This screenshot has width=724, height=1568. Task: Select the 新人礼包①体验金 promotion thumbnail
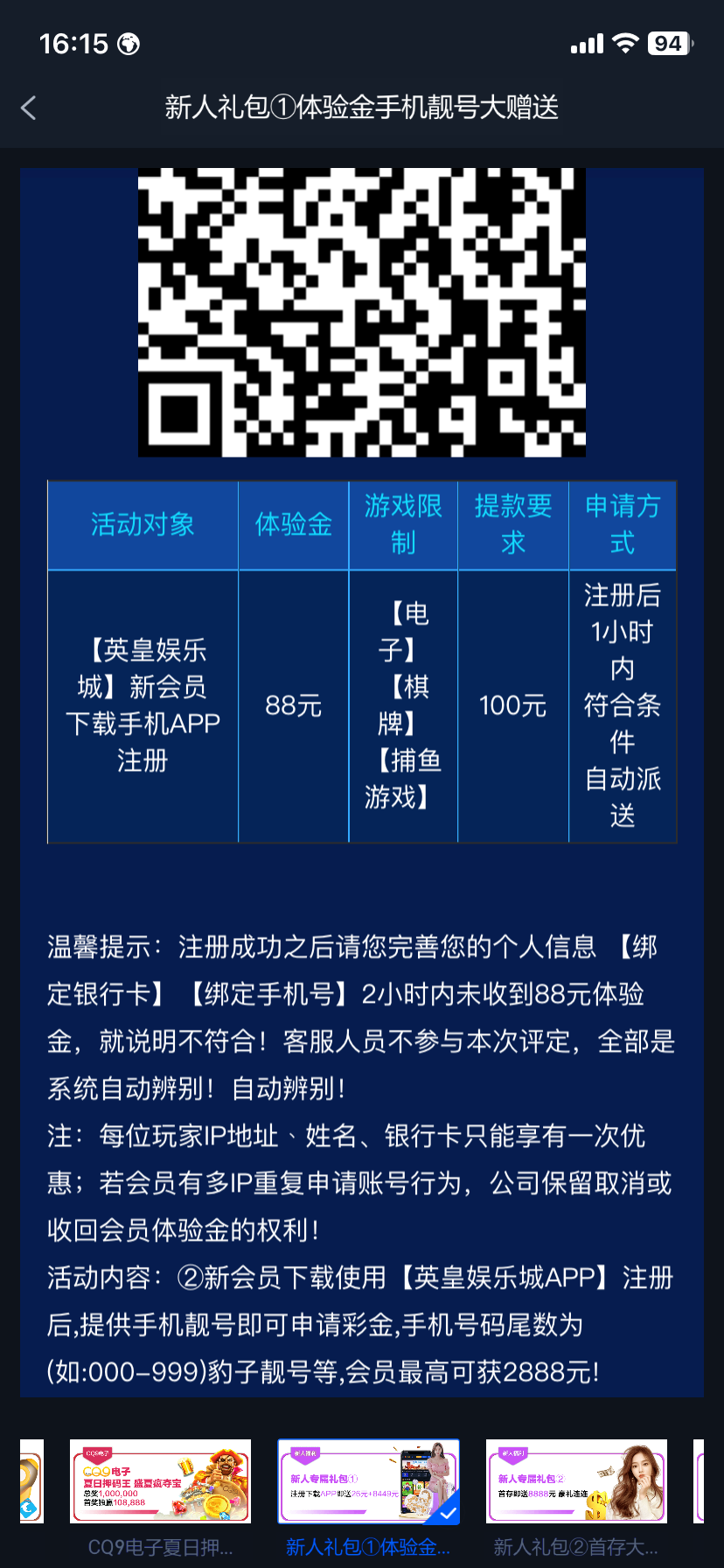click(368, 1482)
